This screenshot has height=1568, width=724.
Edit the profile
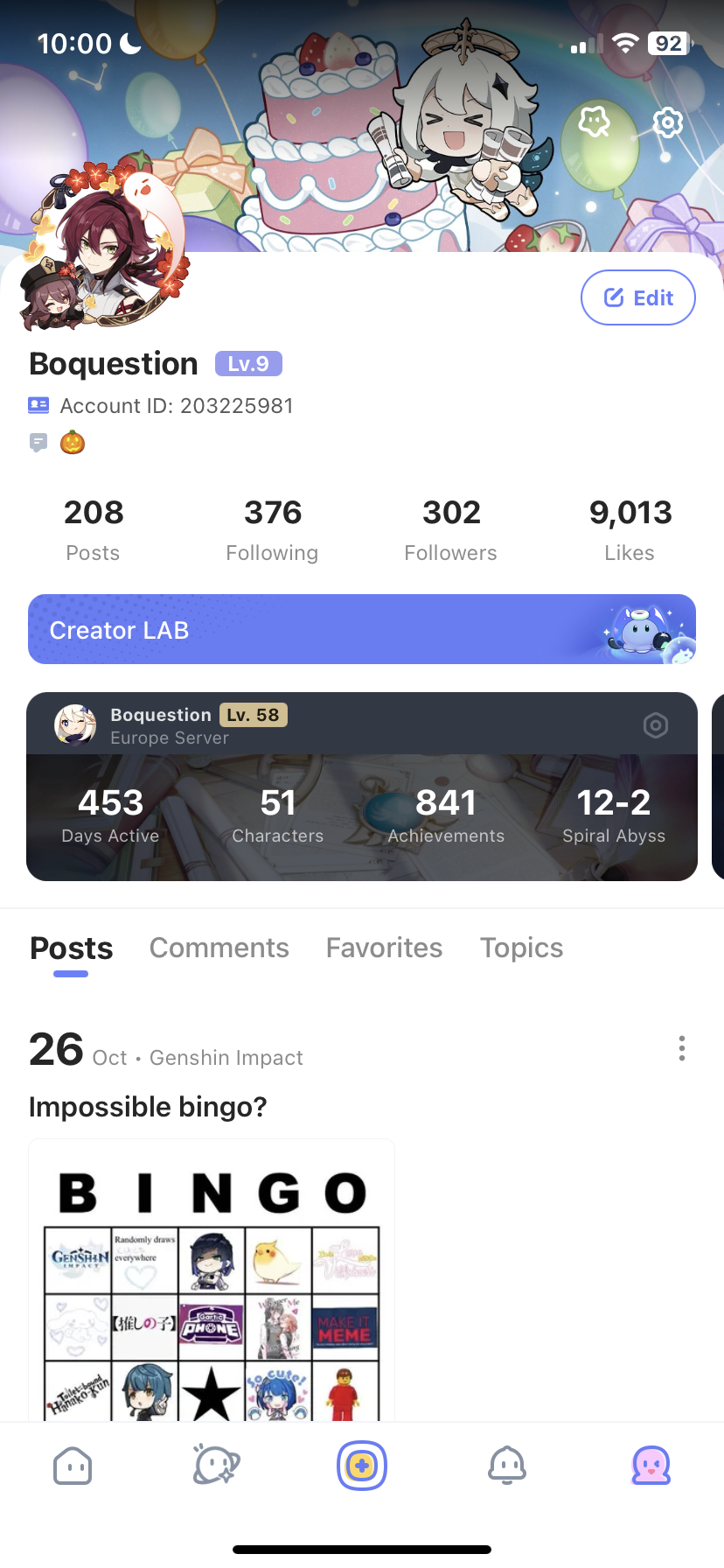(x=638, y=298)
